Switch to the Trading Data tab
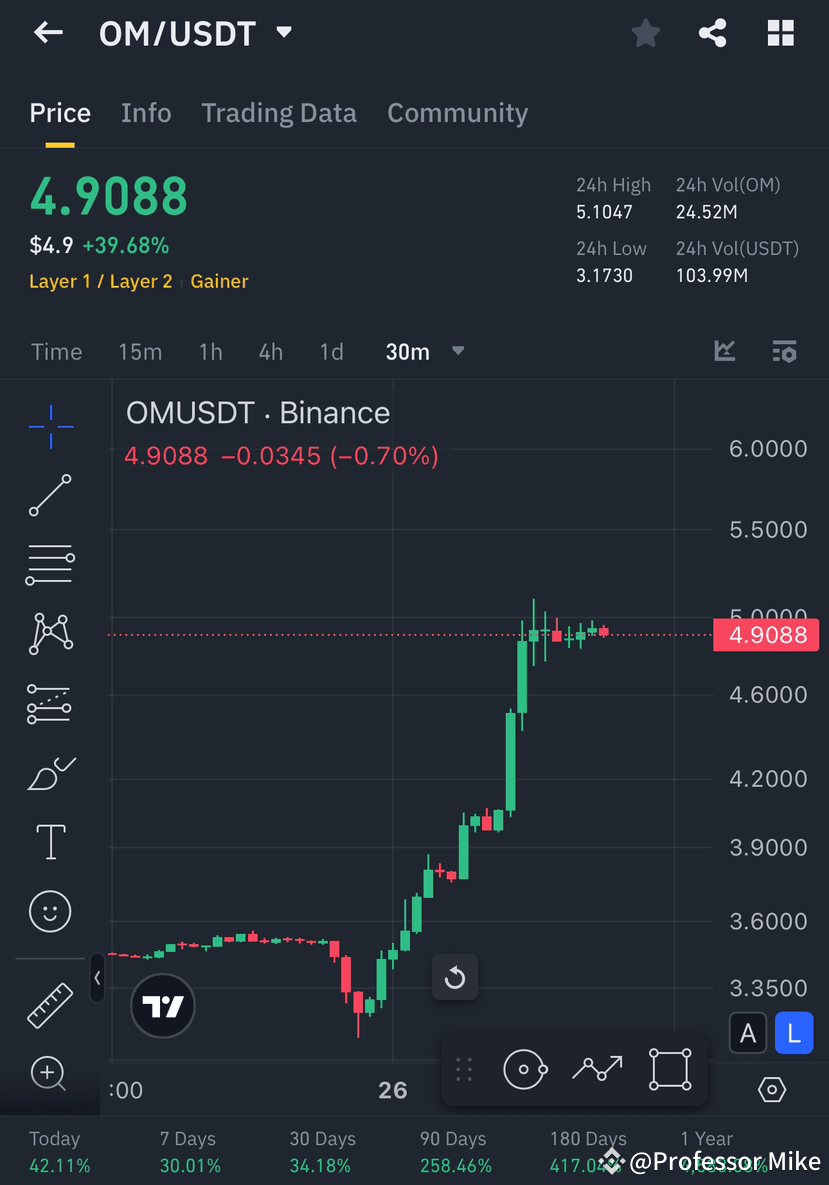This screenshot has width=829, height=1185. point(279,113)
